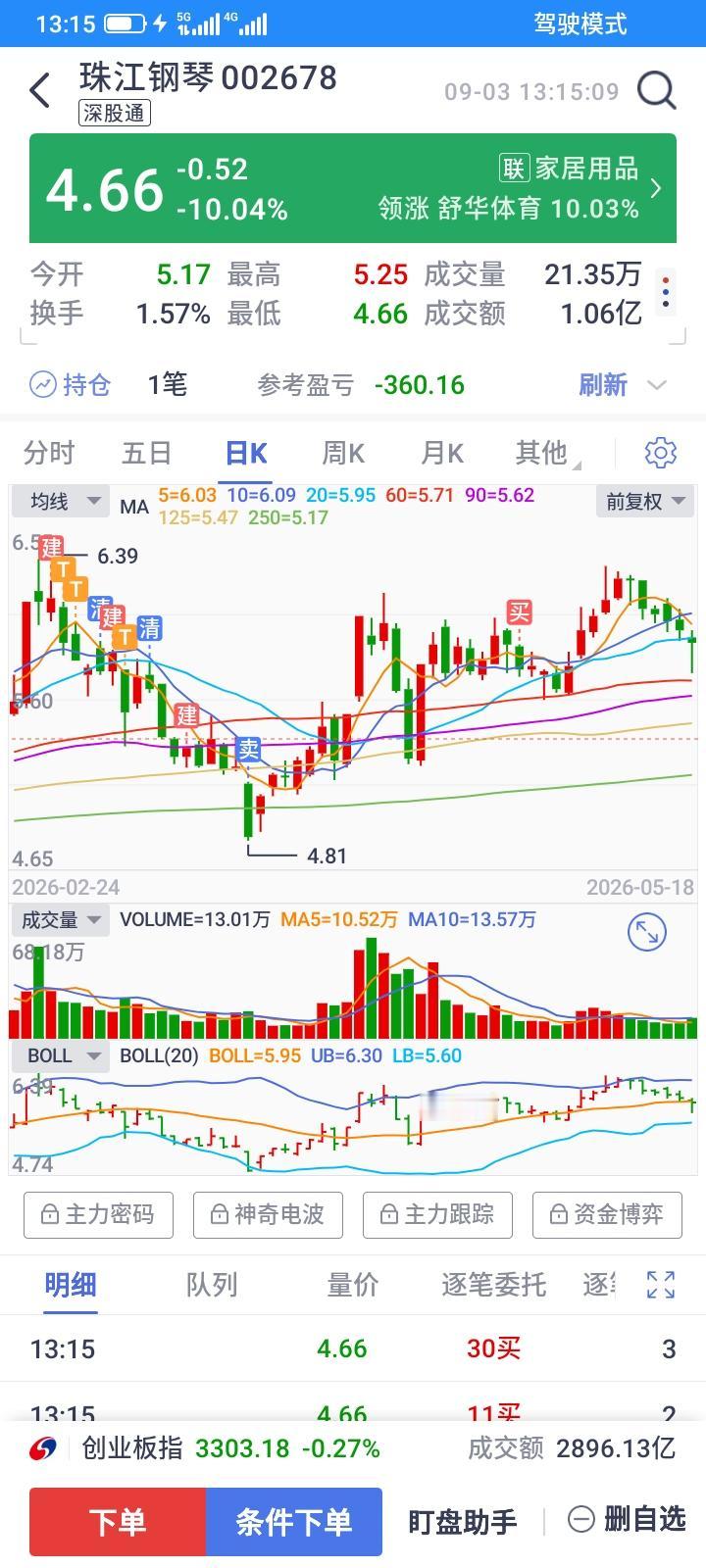
Task: Go back using the top-left arrow
Action: point(39,91)
